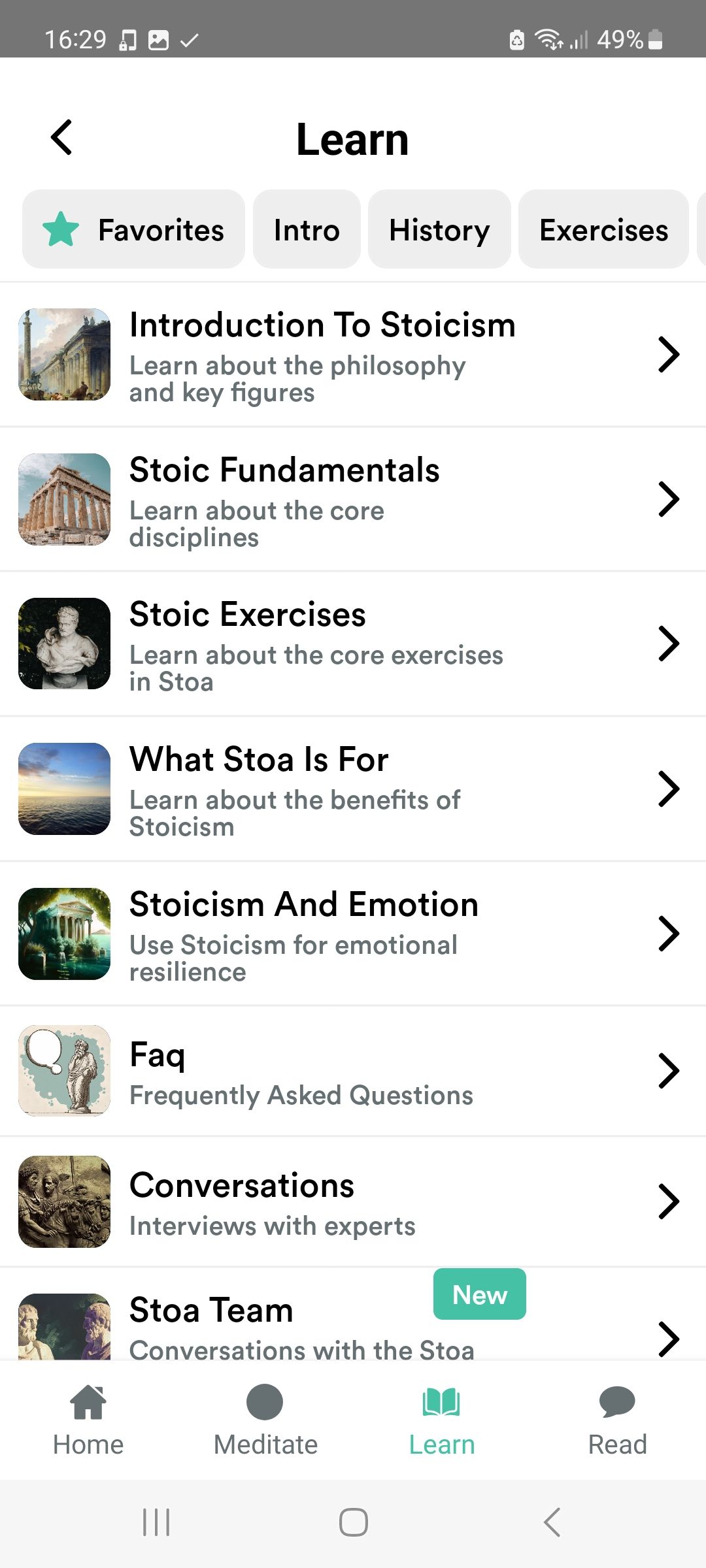
Task: Click the Favorites star icon
Action: pos(59,229)
